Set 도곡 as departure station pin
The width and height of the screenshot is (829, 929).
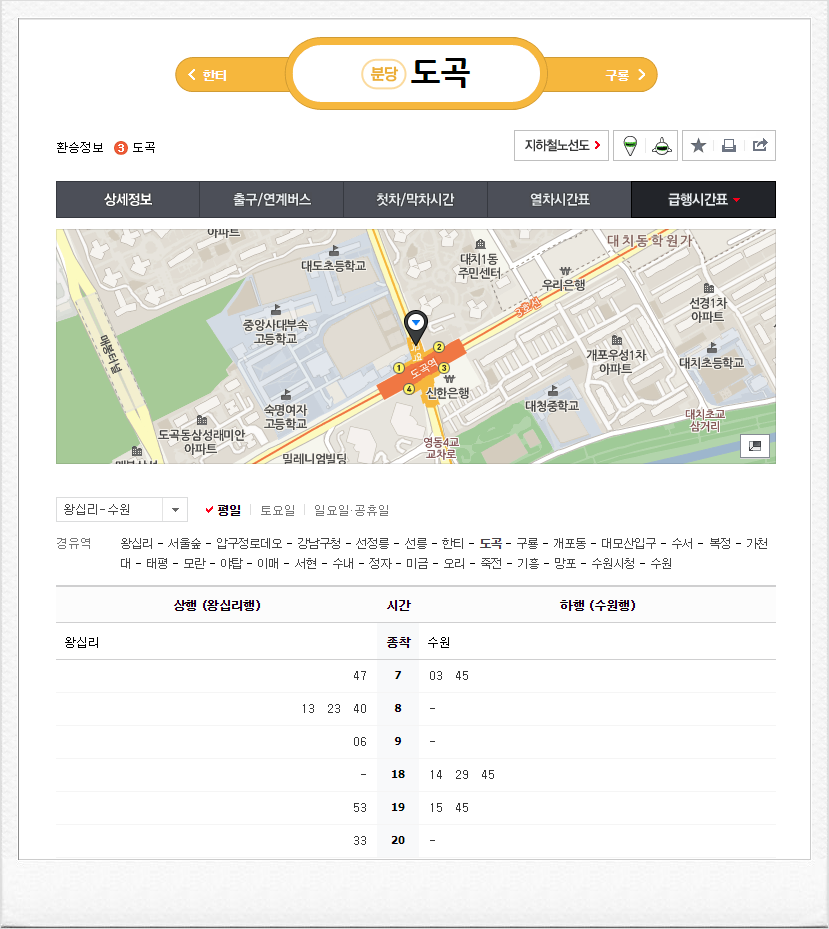[x=629, y=146]
